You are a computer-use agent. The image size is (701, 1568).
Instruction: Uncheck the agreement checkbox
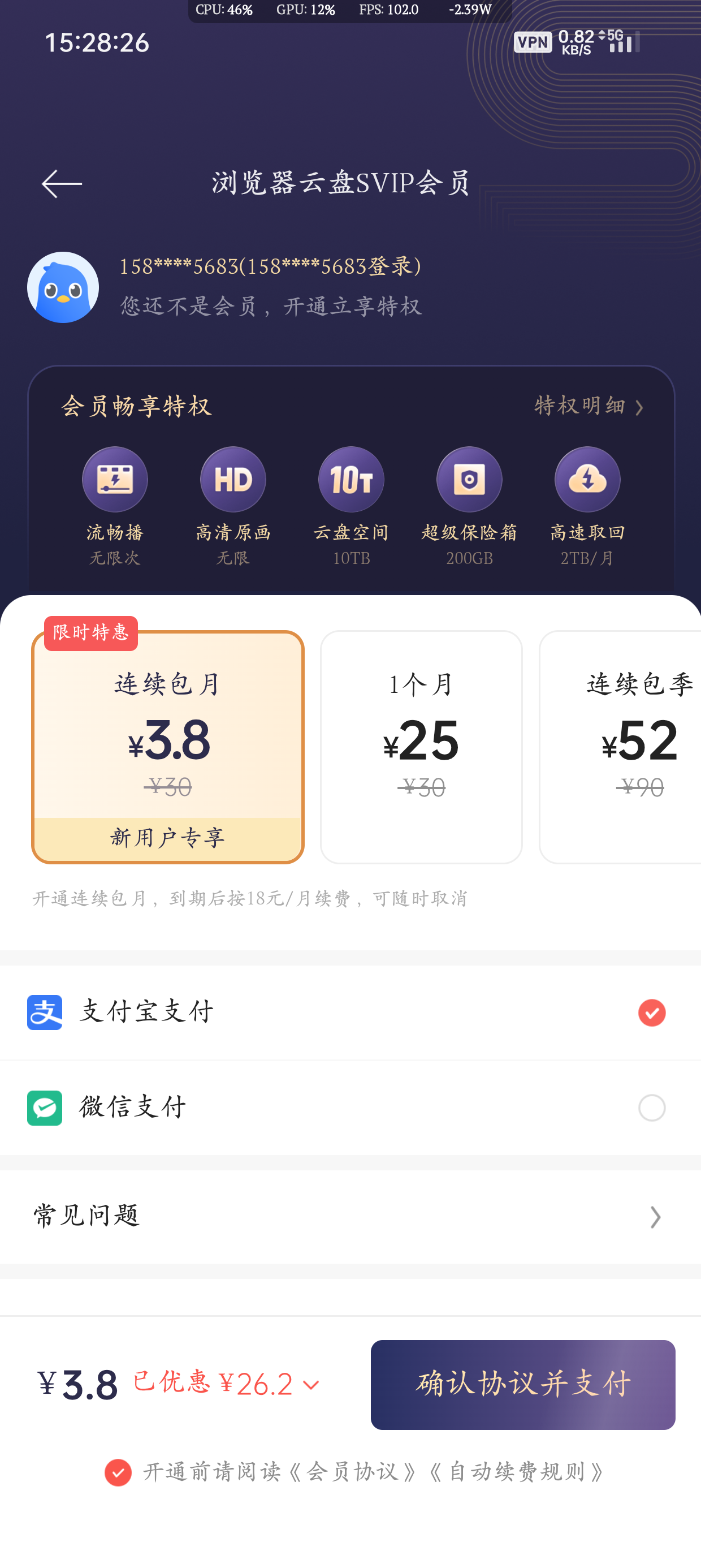pos(118,1472)
